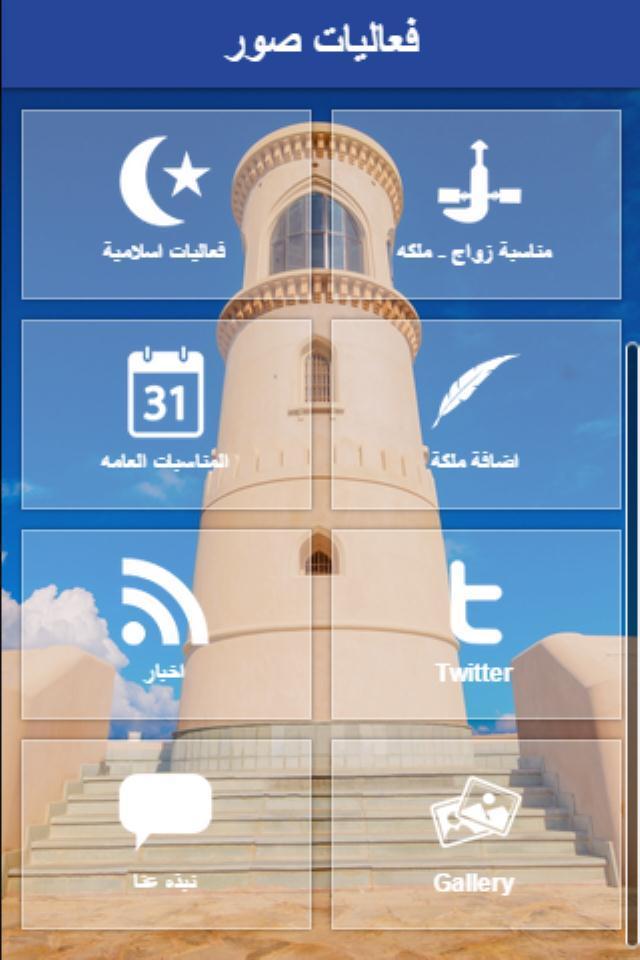
Task: Select the اضافة ملكة feather tile
Action: (x=476, y=414)
